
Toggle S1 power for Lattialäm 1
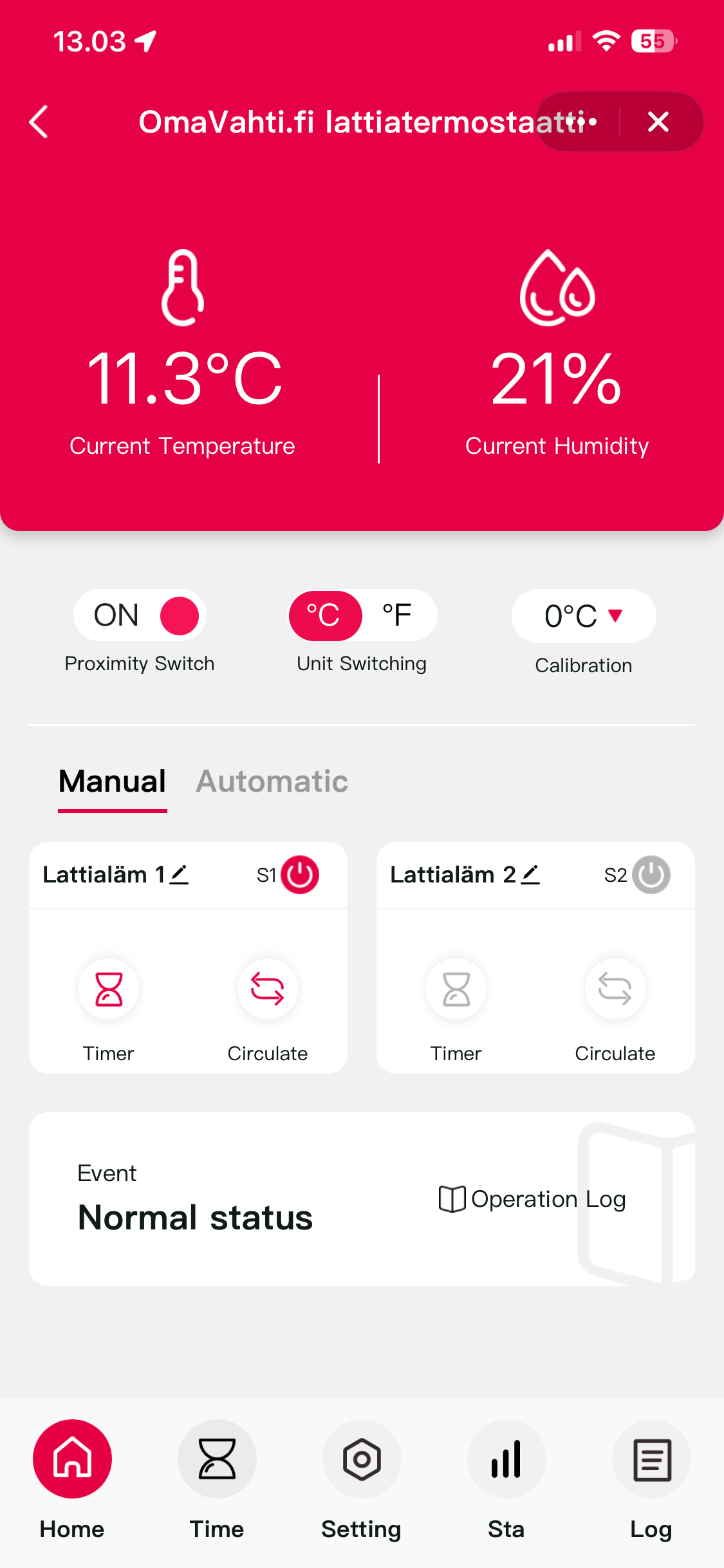pos(300,875)
